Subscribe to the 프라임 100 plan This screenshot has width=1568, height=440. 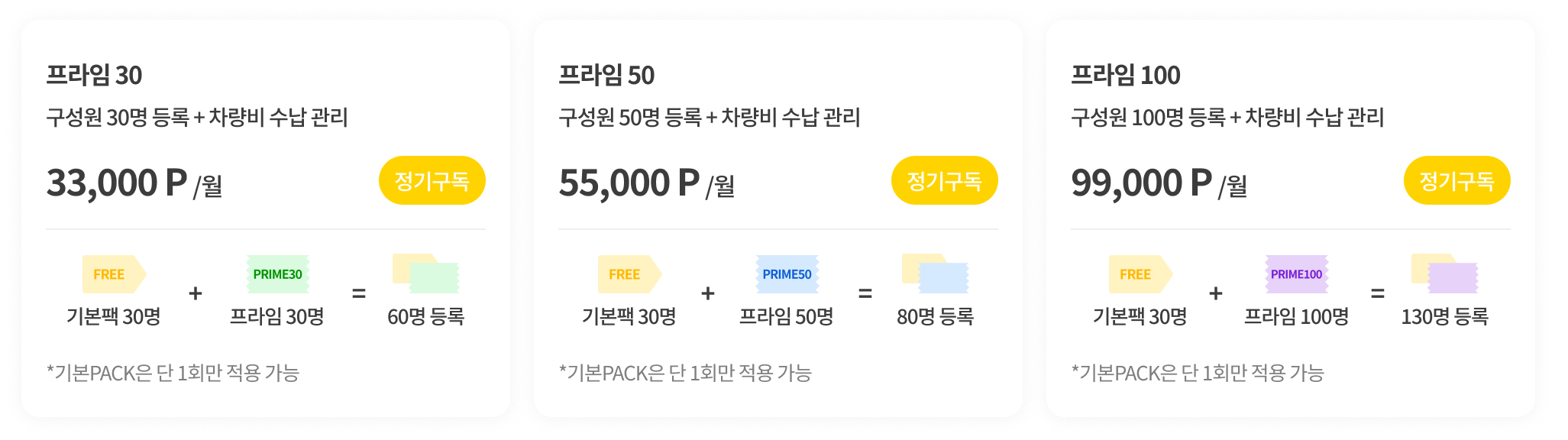pos(1456,181)
